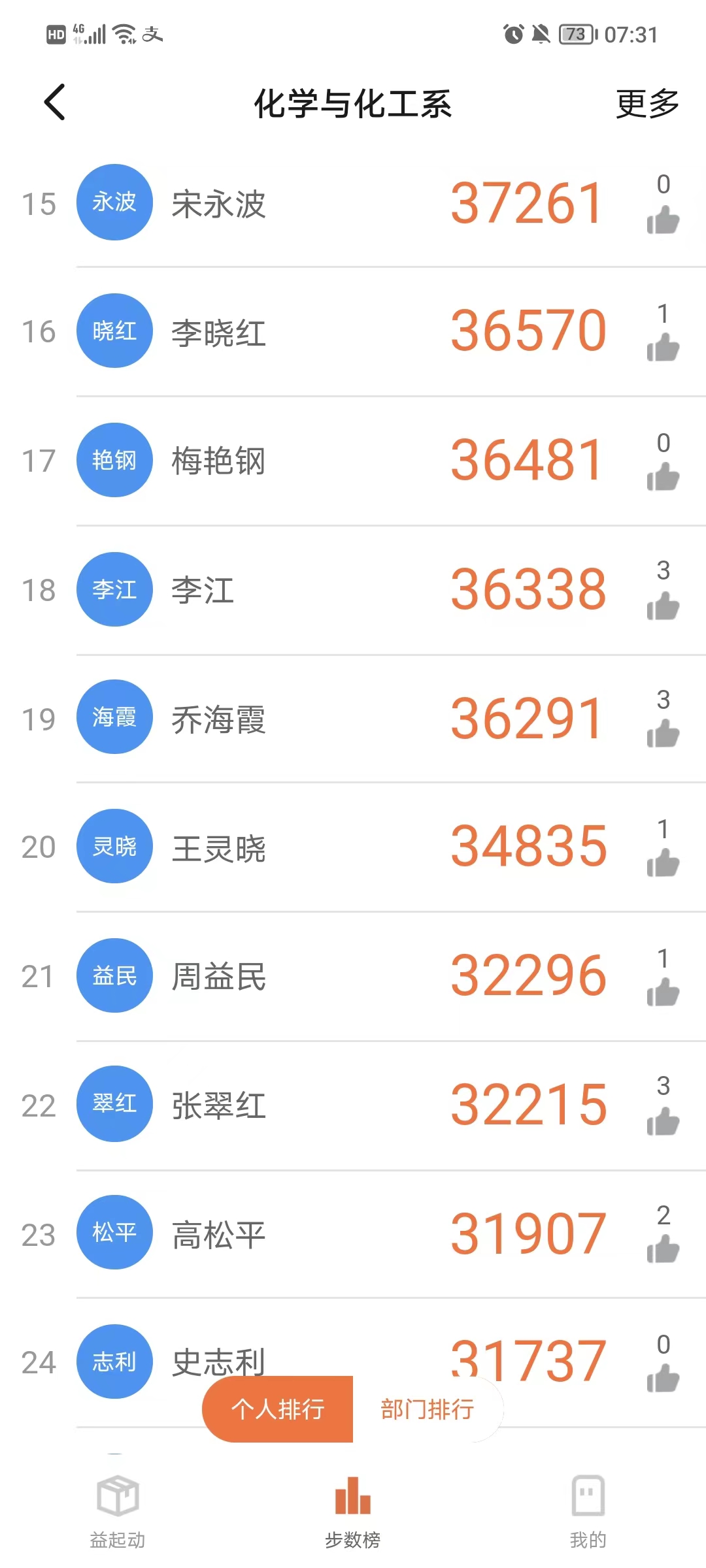706x1568 pixels.
Task: Like 宋永波's step count
Action: [x=663, y=220]
